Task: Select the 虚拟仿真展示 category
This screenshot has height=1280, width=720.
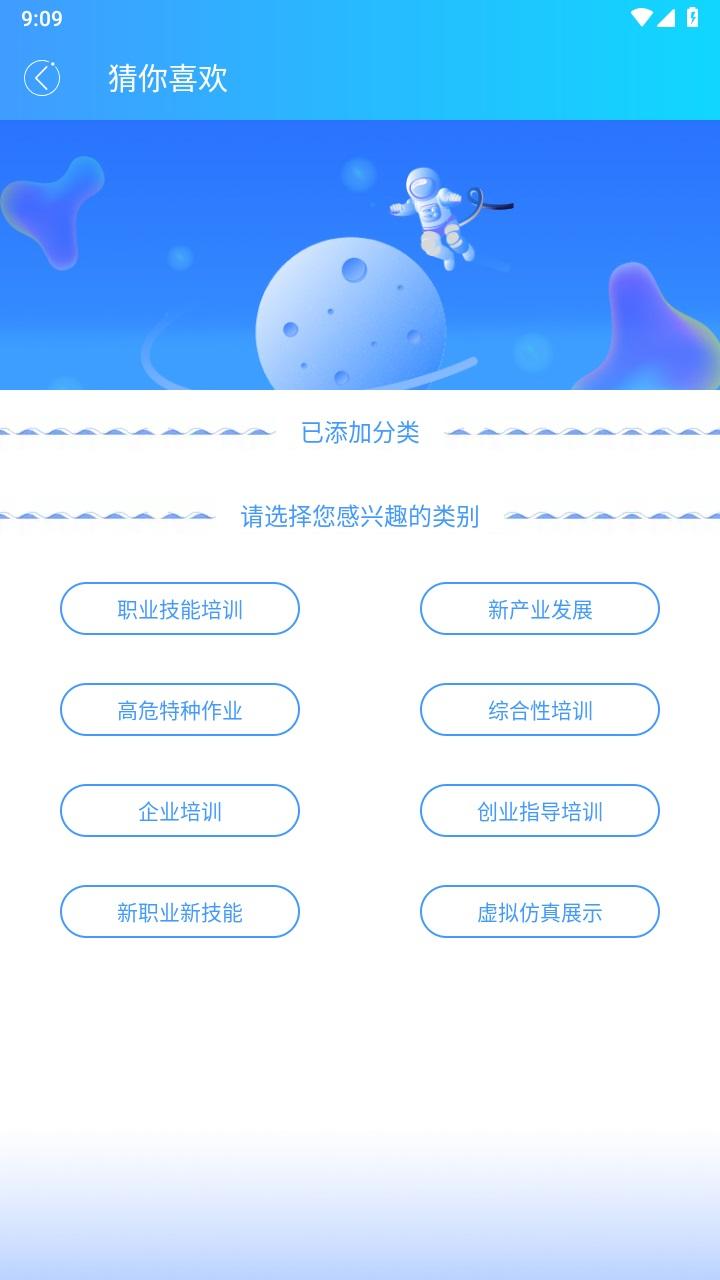Action: [x=540, y=912]
